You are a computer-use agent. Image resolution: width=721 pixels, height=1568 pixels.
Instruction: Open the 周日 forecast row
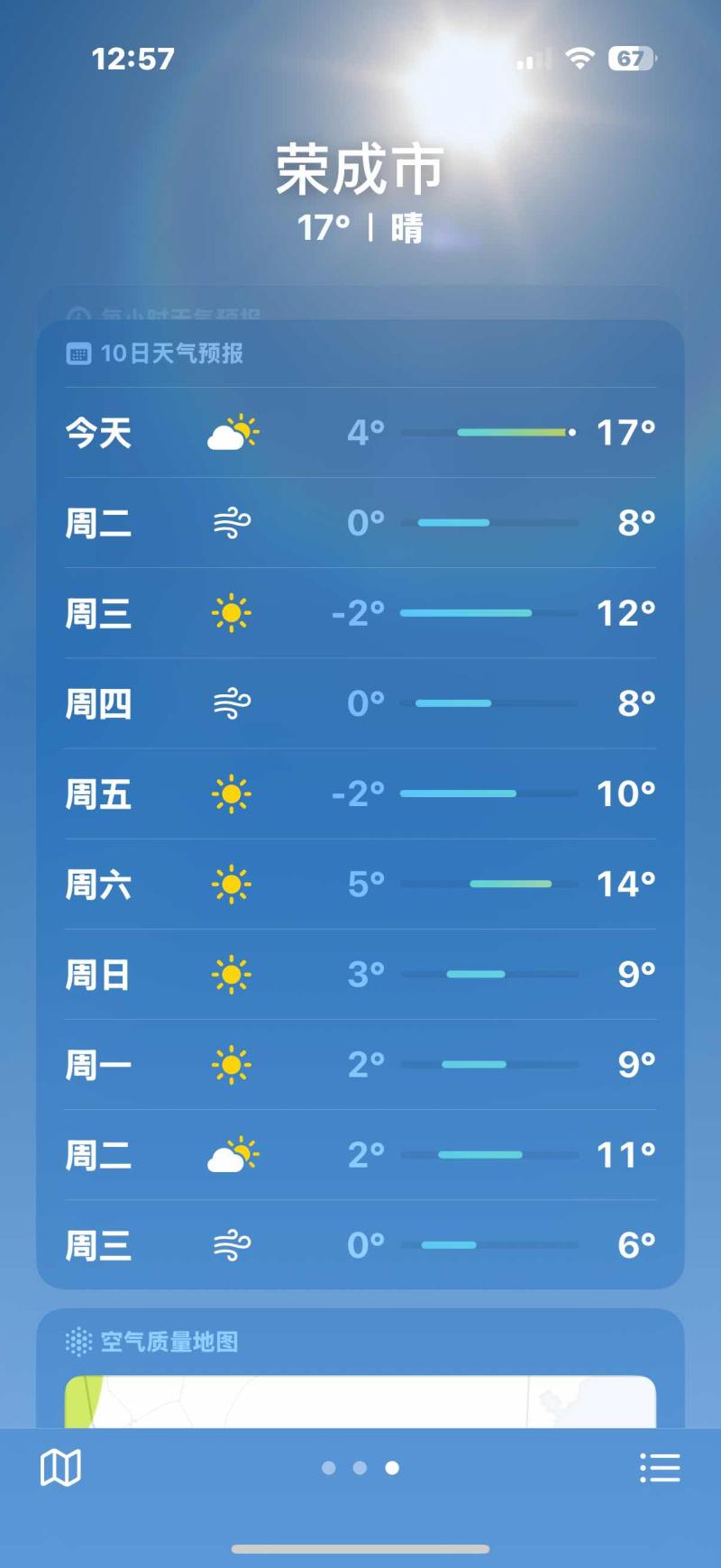point(360,974)
